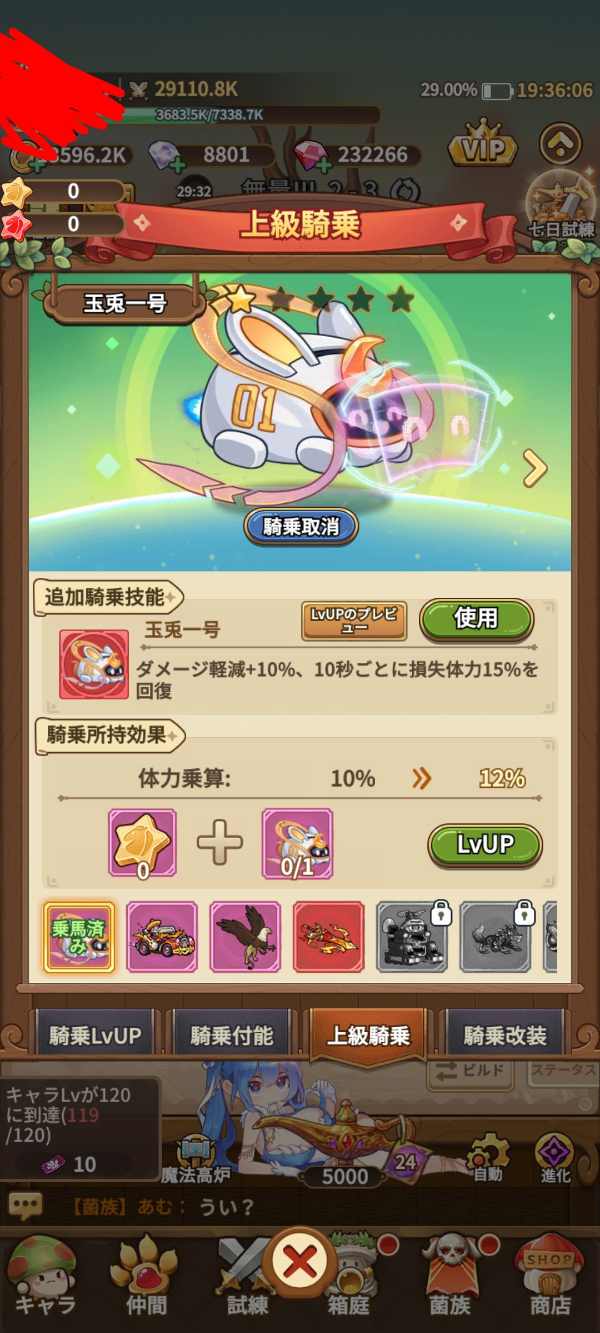Select the red dragon mount
600x1333 pixels.
pyautogui.click(x=328, y=937)
